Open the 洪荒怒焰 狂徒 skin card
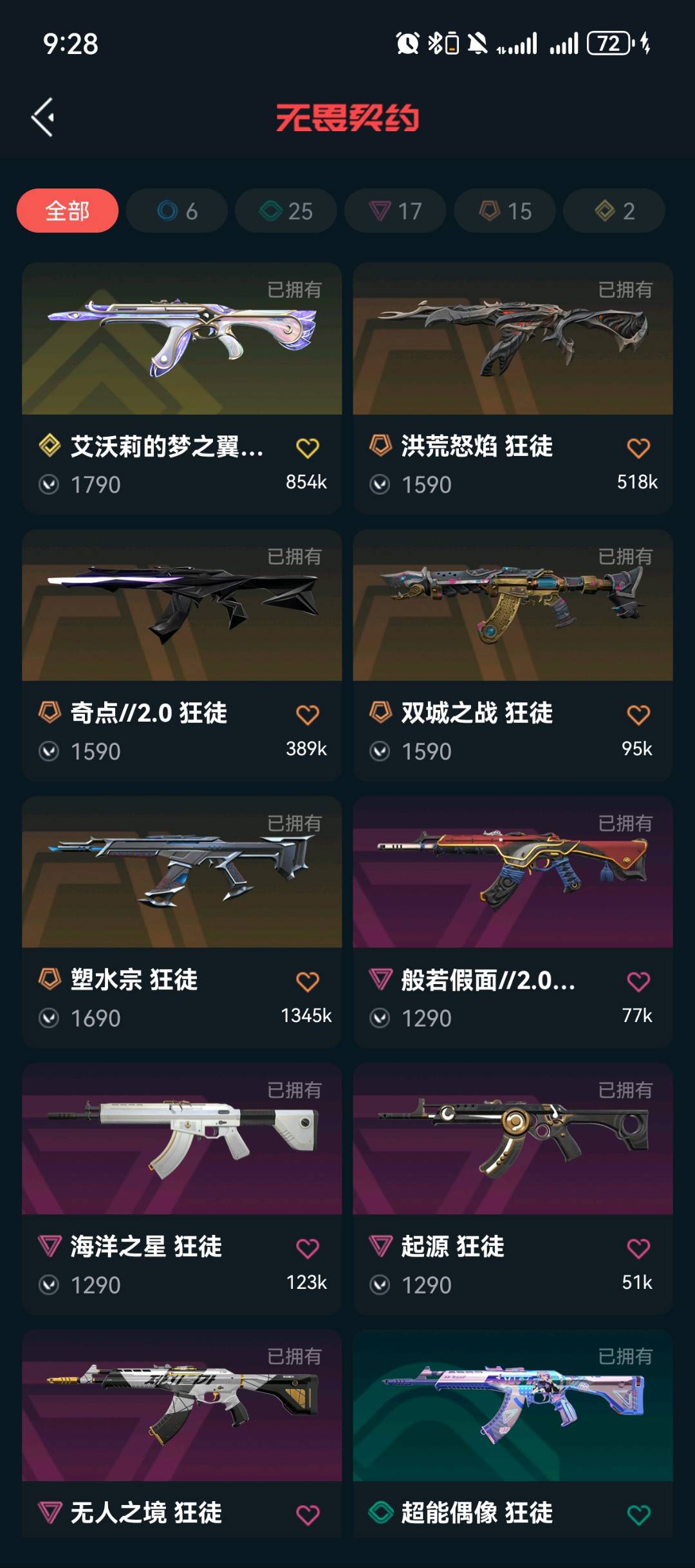 pos(512,339)
